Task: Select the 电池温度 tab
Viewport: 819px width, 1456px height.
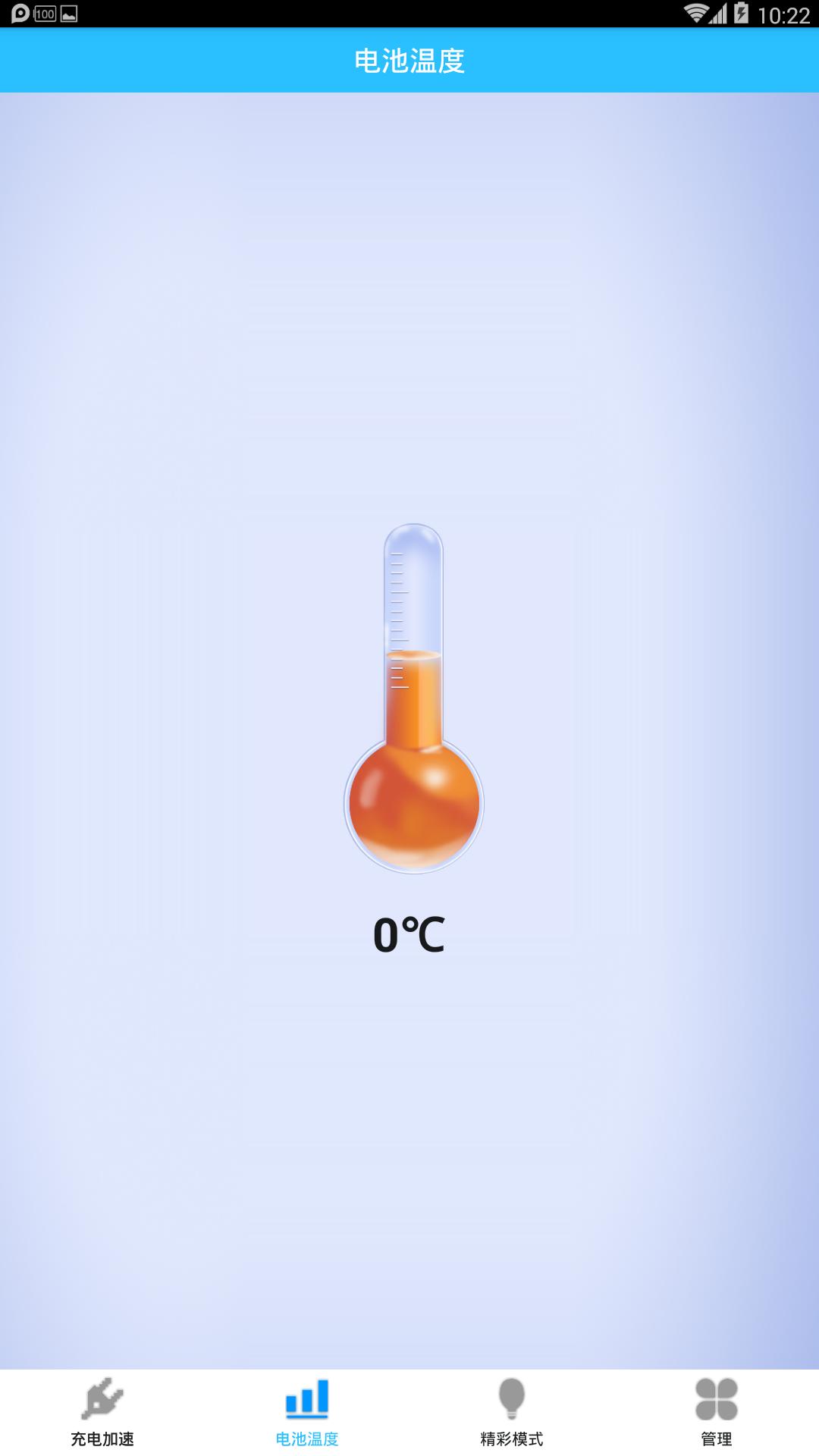Action: coord(307,1412)
